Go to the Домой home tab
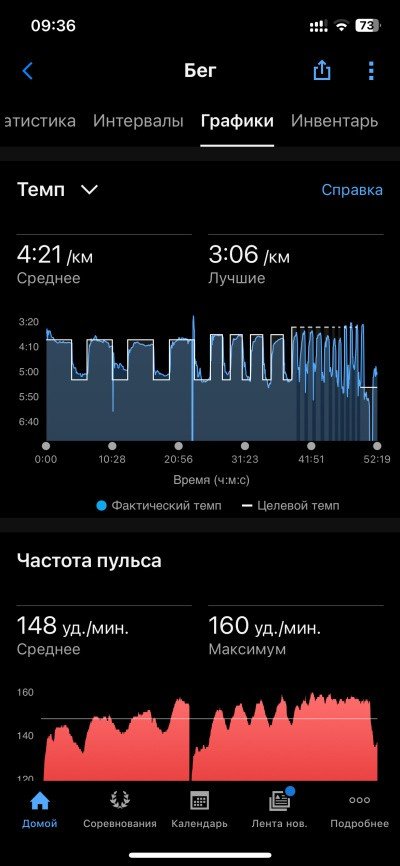The image size is (400, 866). pyautogui.click(x=40, y=810)
